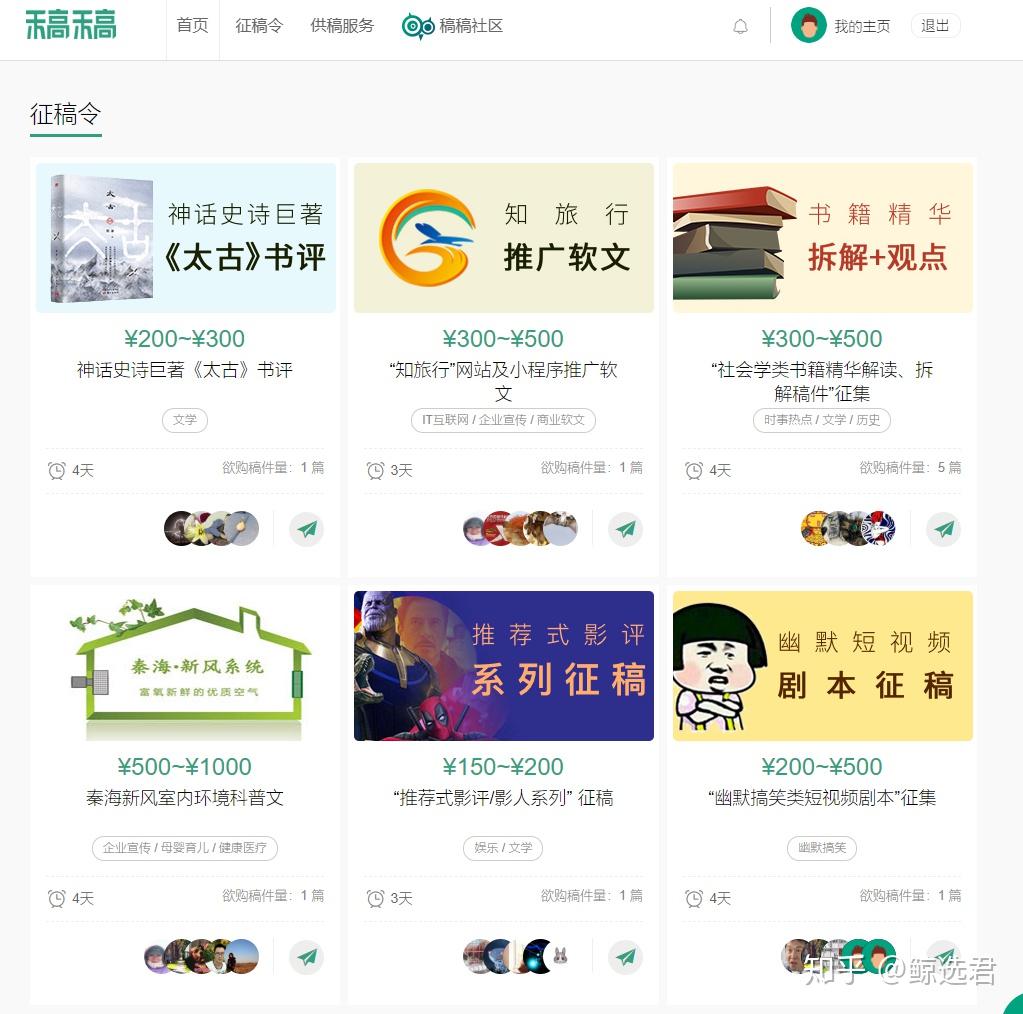Select the 文学 tag under 《太古》书评

pos(185,420)
